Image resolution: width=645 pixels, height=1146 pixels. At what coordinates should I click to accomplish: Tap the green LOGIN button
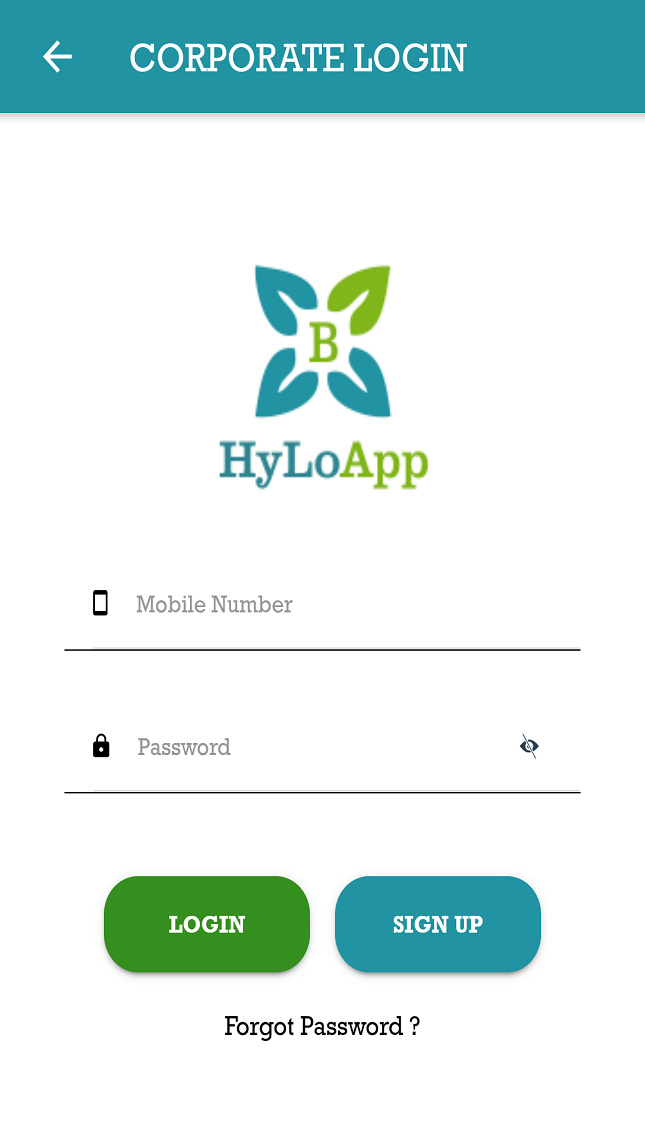(207, 925)
